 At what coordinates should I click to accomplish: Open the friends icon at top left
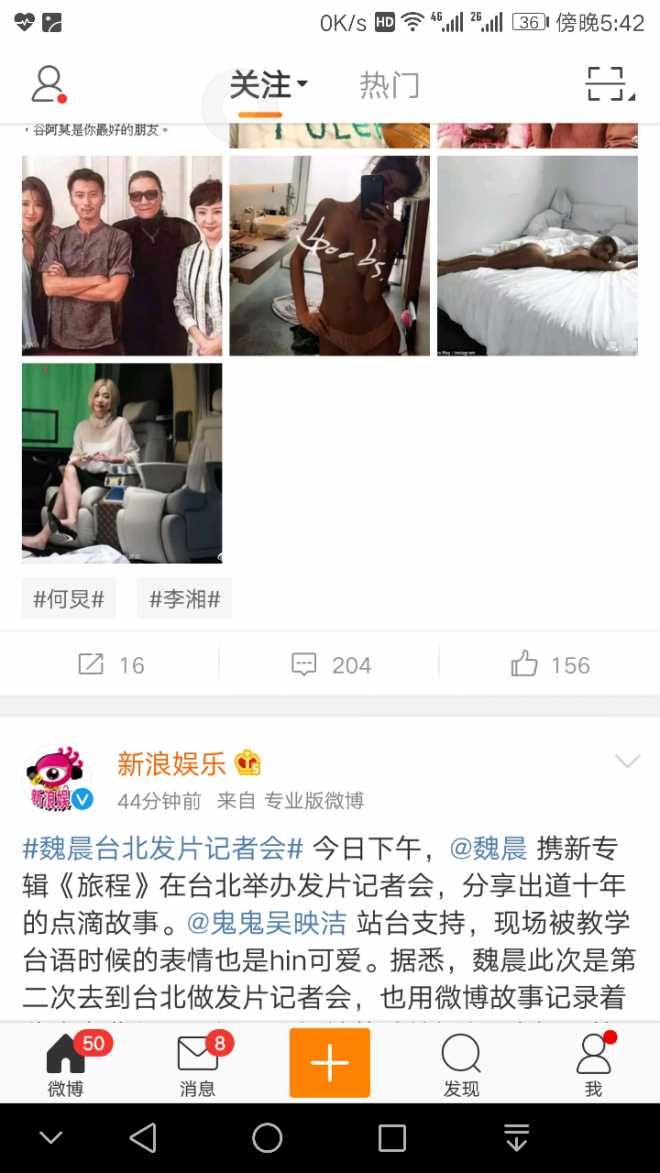48,85
